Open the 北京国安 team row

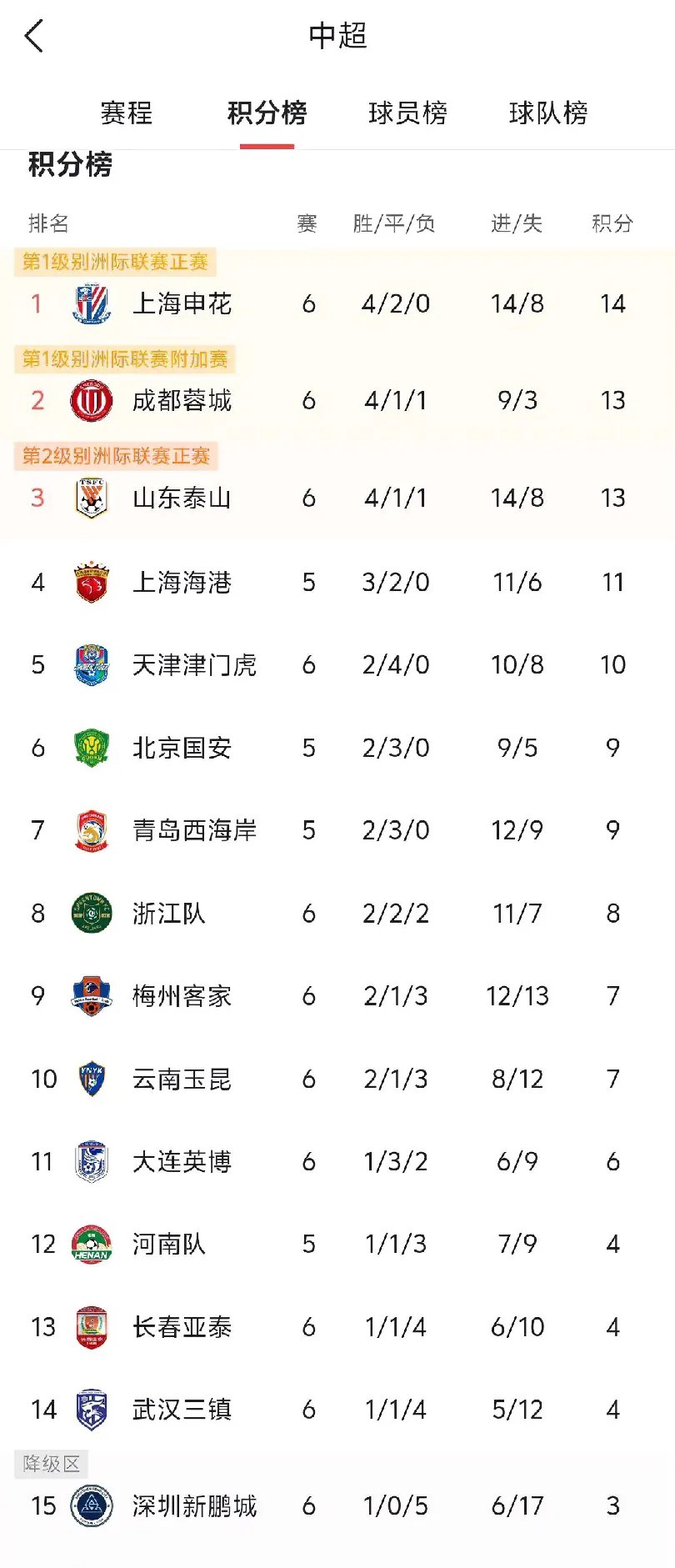tap(182, 748)
